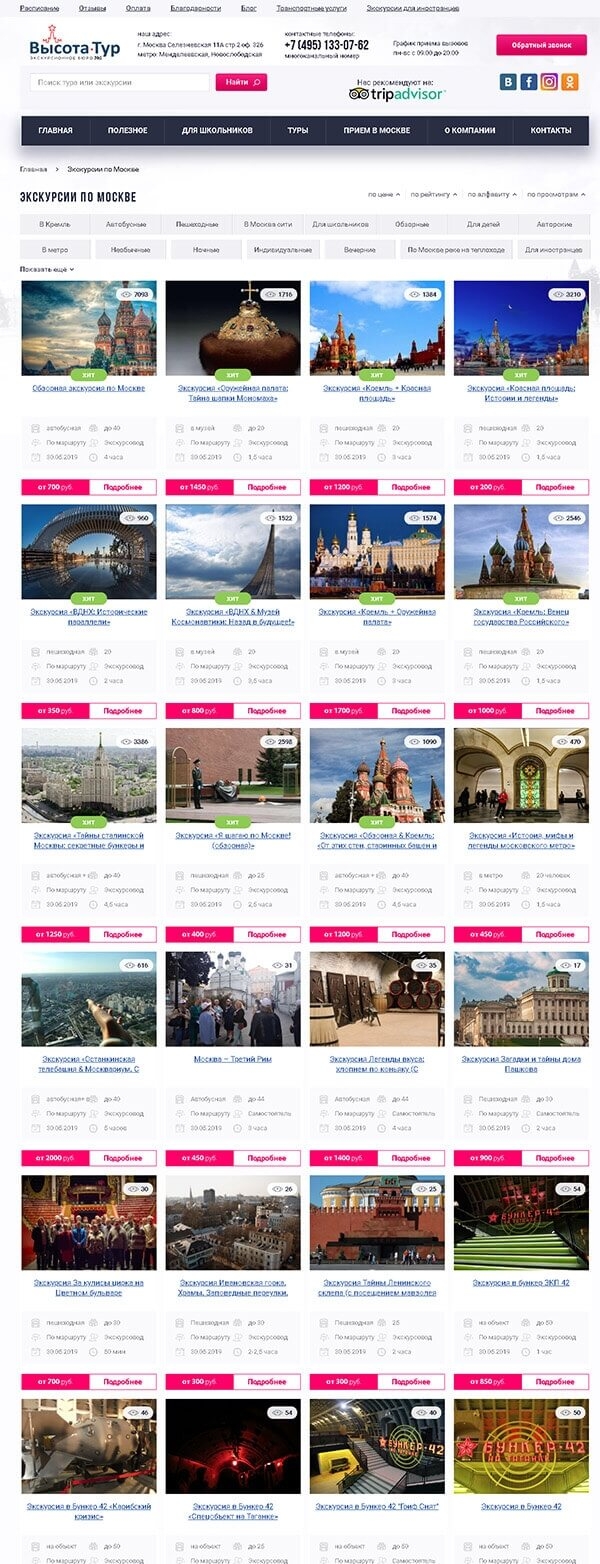Filter by В Кремль category
600x1564 pixels.
[55, 224]
